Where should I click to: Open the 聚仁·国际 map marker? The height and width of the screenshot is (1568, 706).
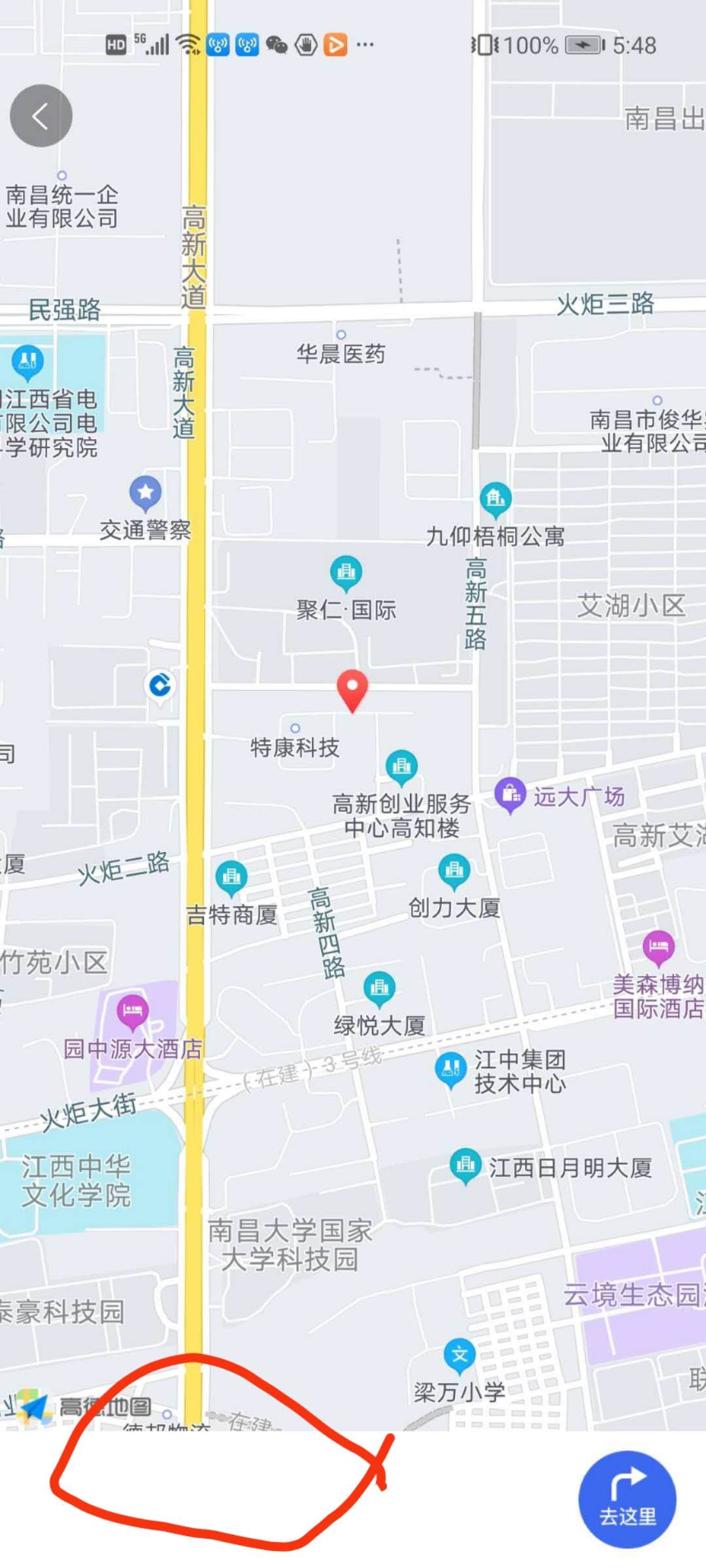tap(346, 572)
